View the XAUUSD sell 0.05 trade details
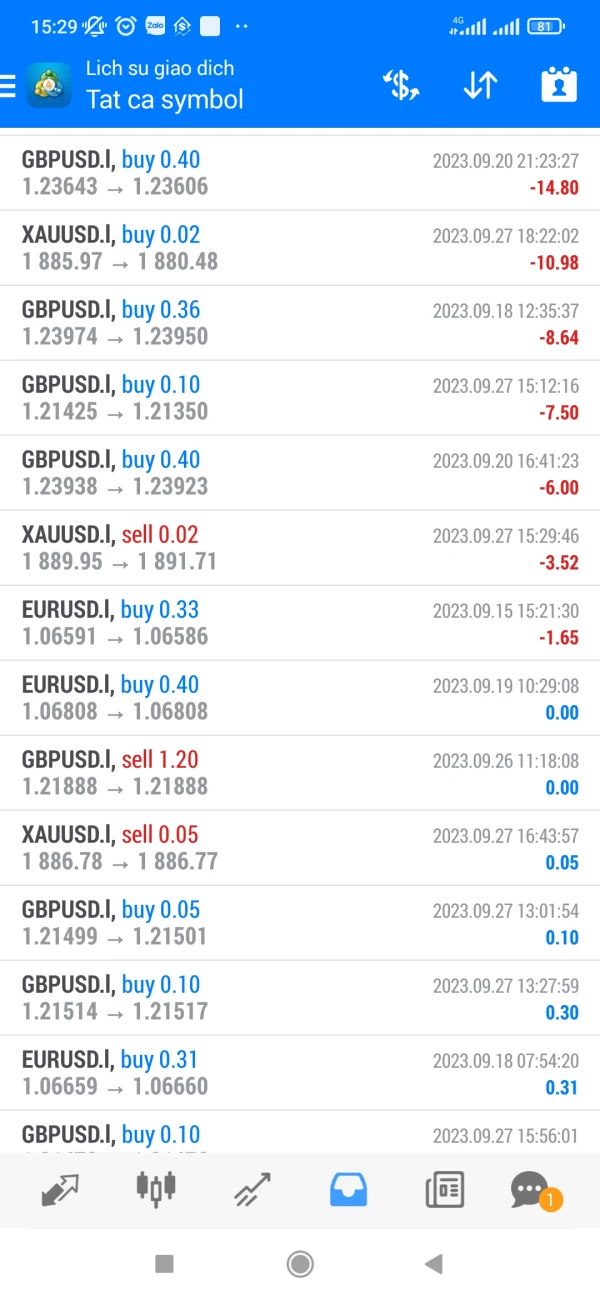The height and width of the screenshot is (1300, 600). pyautogui.click(x=300, y=848)
